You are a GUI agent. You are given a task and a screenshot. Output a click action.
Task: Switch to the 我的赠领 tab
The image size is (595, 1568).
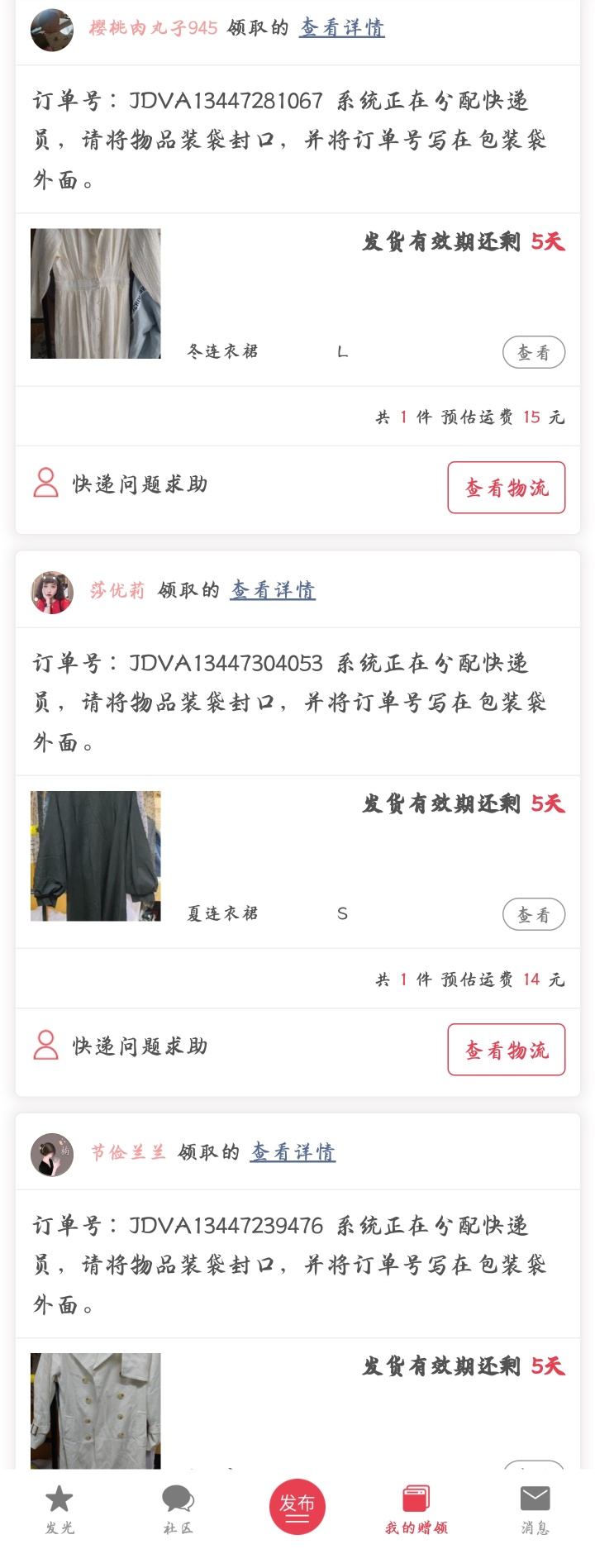pyautogui.click(x=416, y=1509)
